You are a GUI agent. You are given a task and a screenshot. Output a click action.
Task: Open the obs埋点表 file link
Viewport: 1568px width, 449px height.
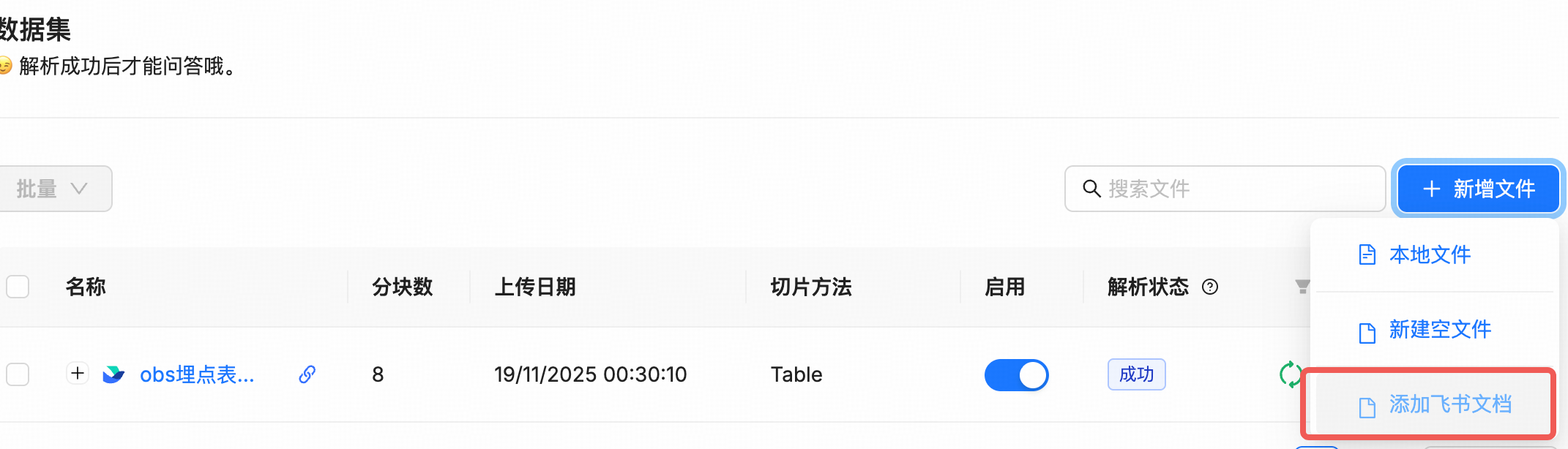coord(196,374)
